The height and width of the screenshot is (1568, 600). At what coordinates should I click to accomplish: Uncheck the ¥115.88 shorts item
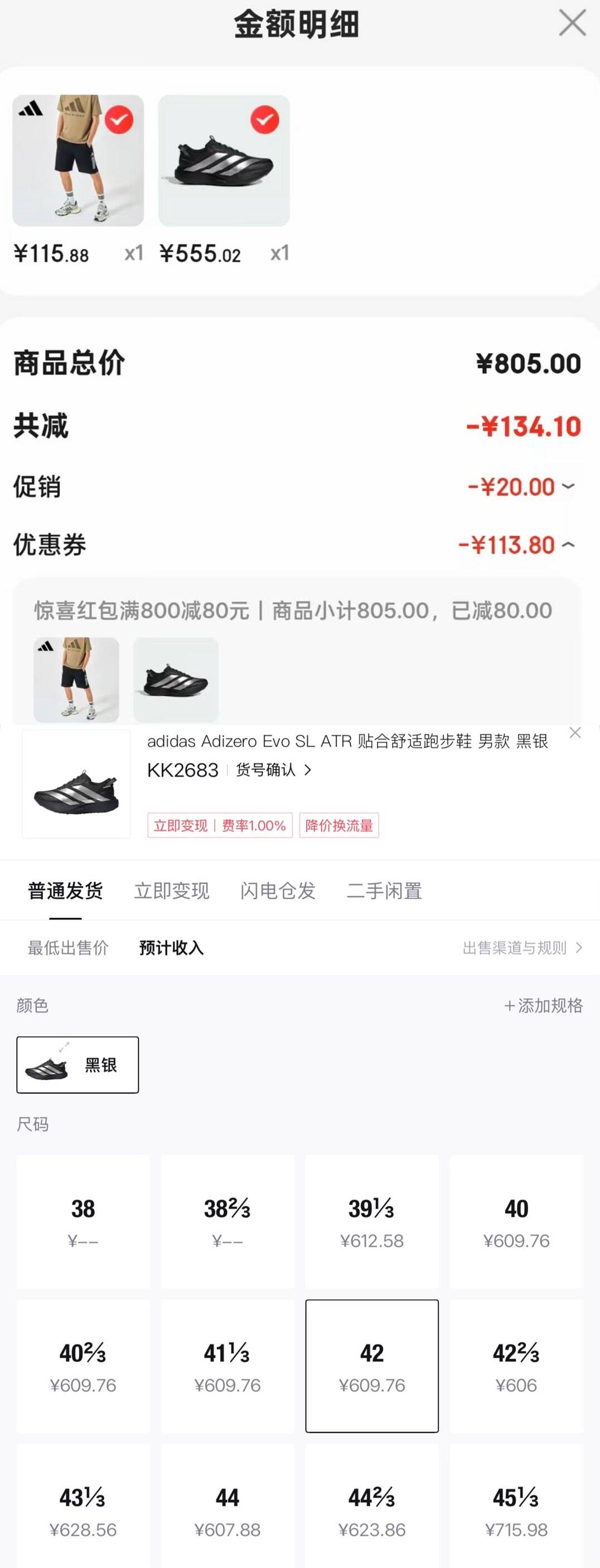[119, 119]
